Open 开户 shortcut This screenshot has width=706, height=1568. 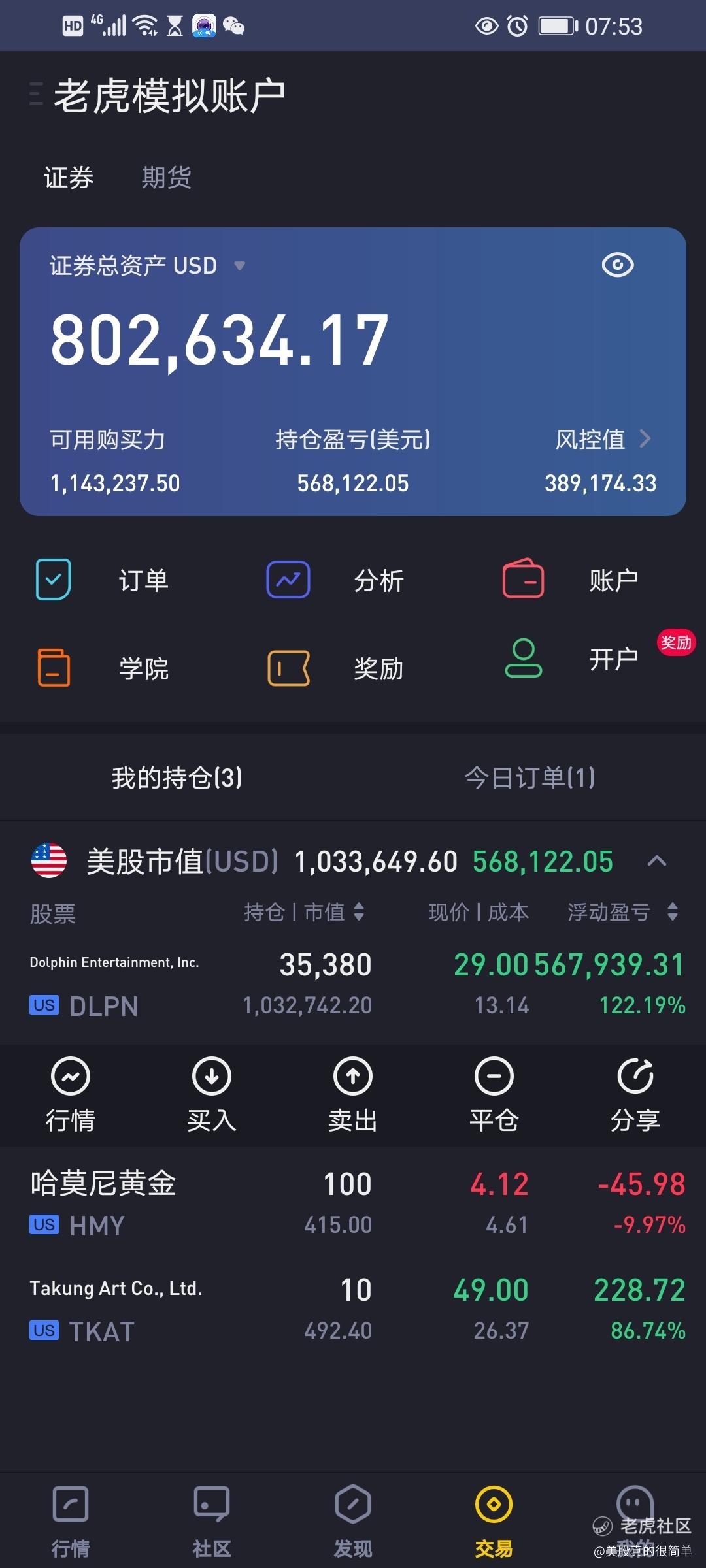570,659
